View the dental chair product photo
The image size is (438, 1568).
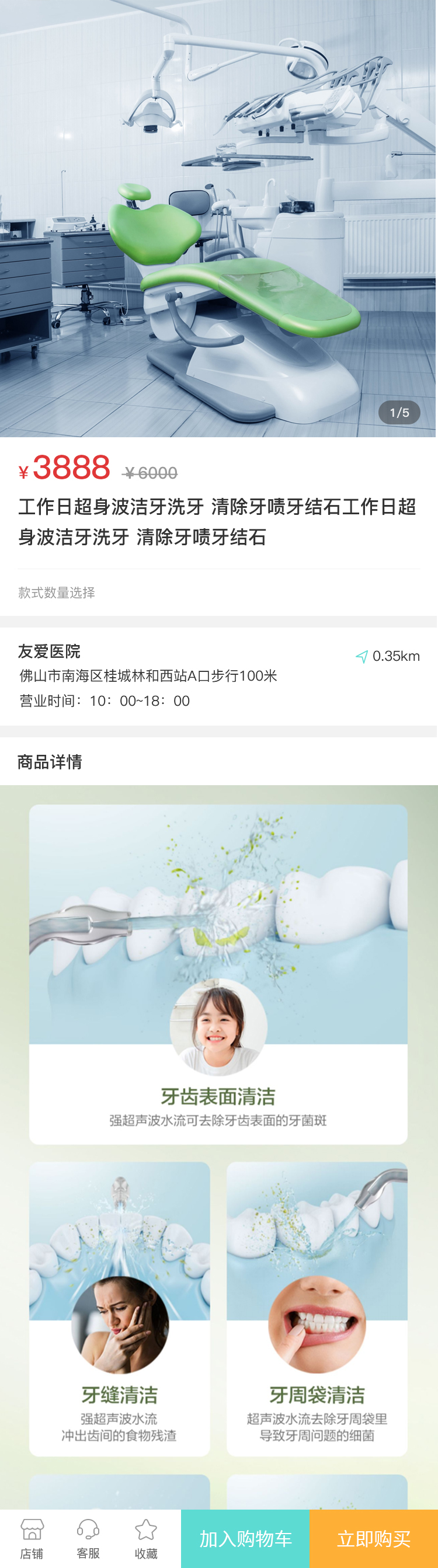[218, 219]
